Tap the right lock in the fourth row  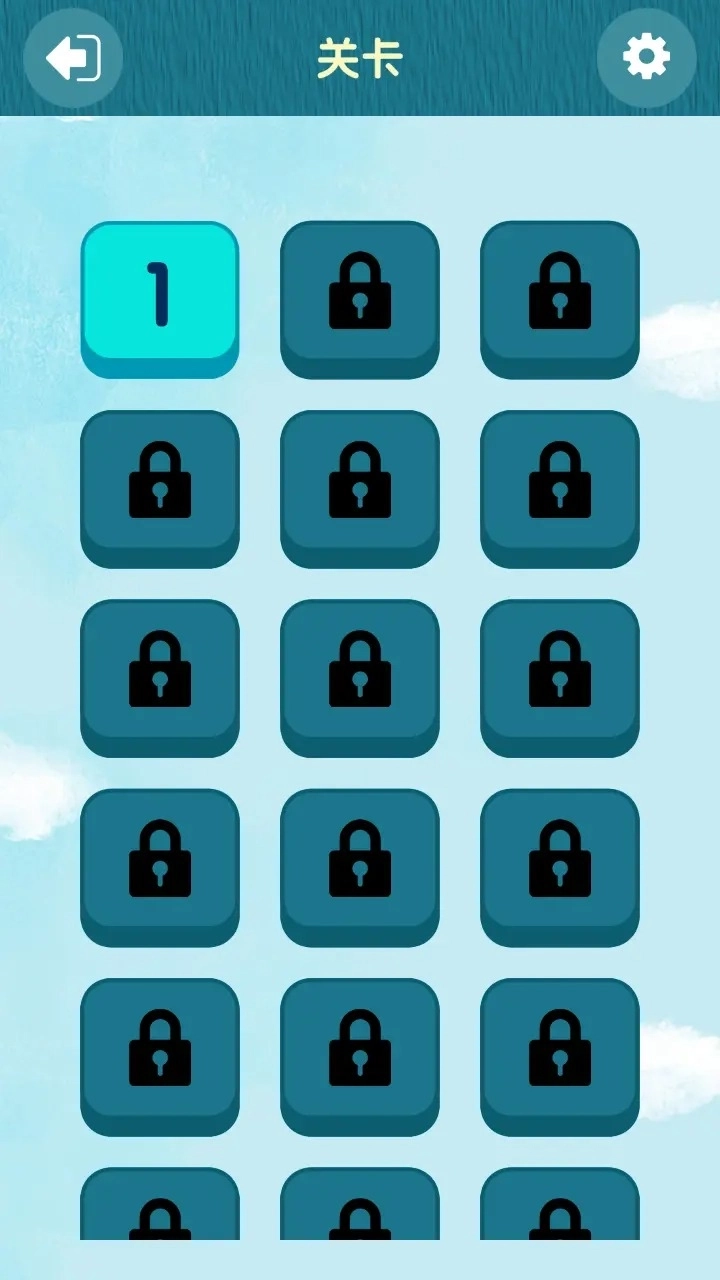[560, 866]
